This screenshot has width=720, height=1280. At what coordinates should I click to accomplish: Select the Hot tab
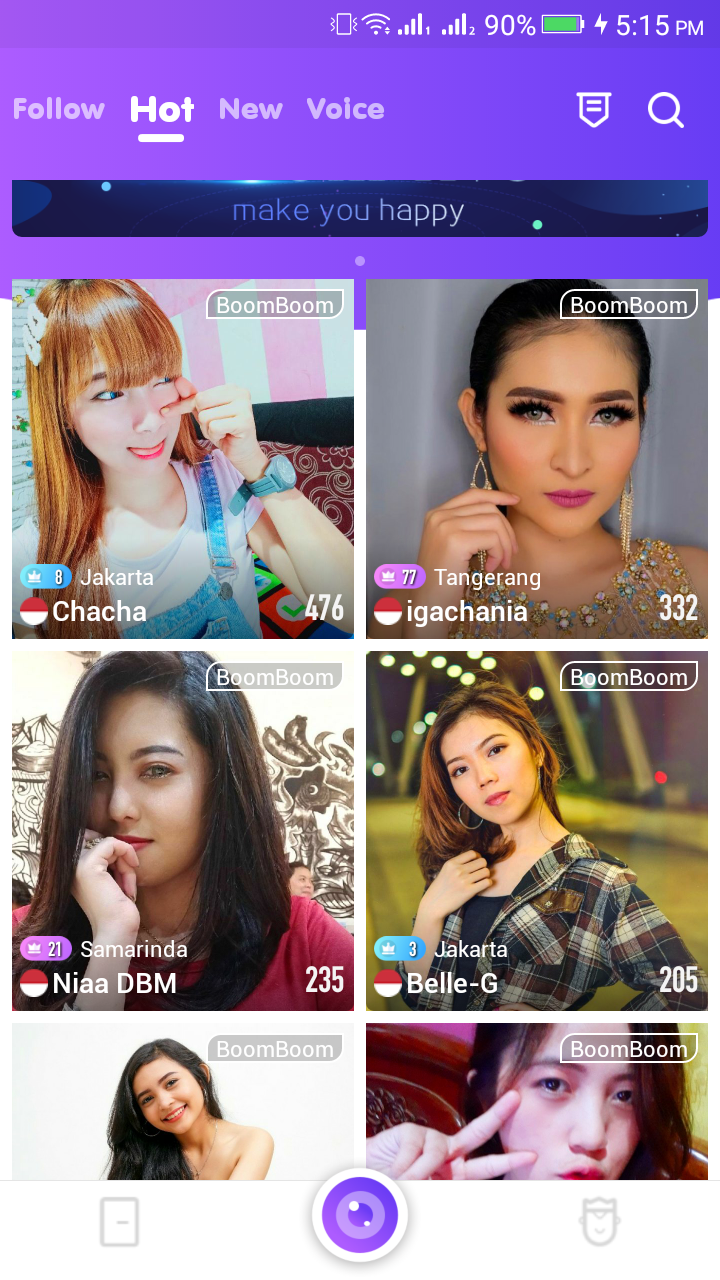[x=162, y=109]
